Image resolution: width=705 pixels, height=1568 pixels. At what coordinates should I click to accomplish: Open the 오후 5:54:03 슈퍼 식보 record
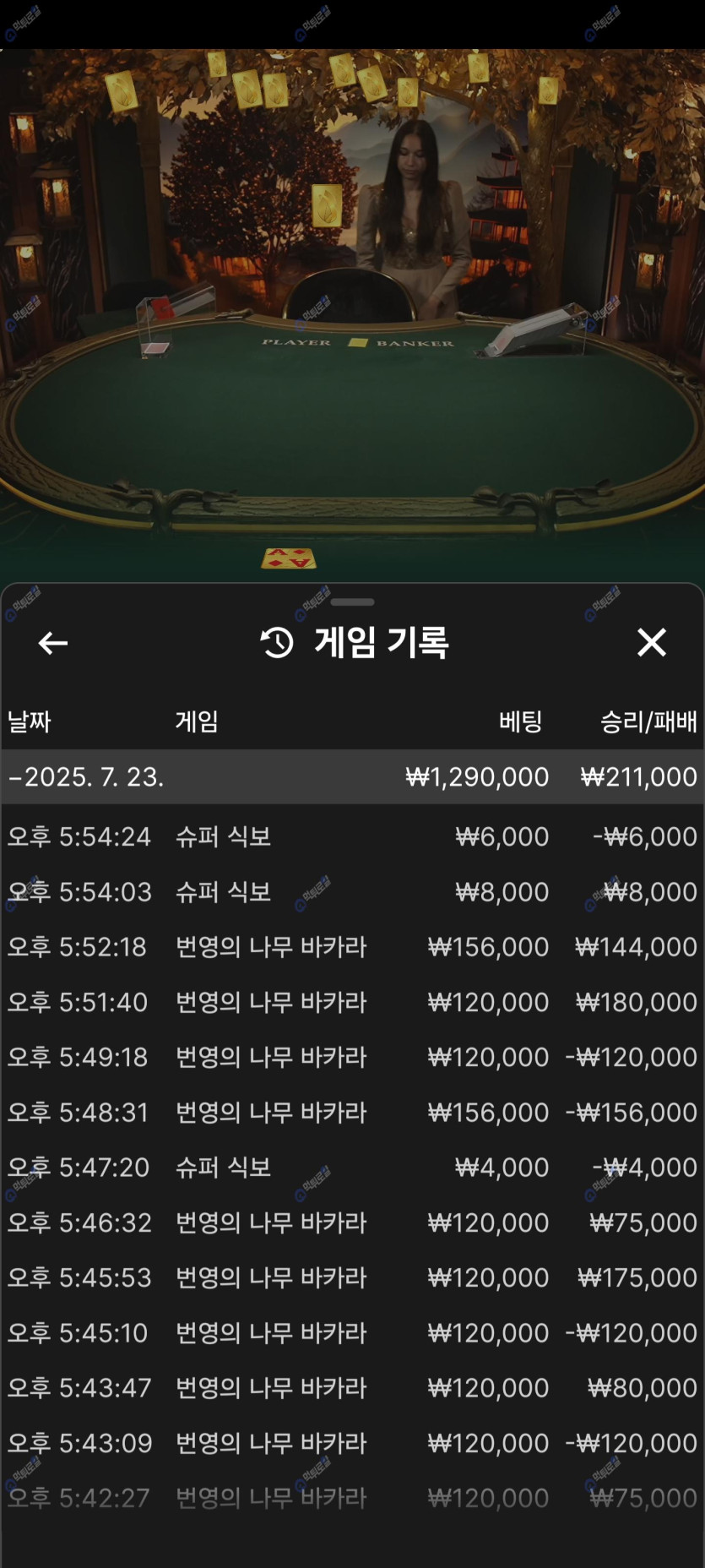(352, 891)
